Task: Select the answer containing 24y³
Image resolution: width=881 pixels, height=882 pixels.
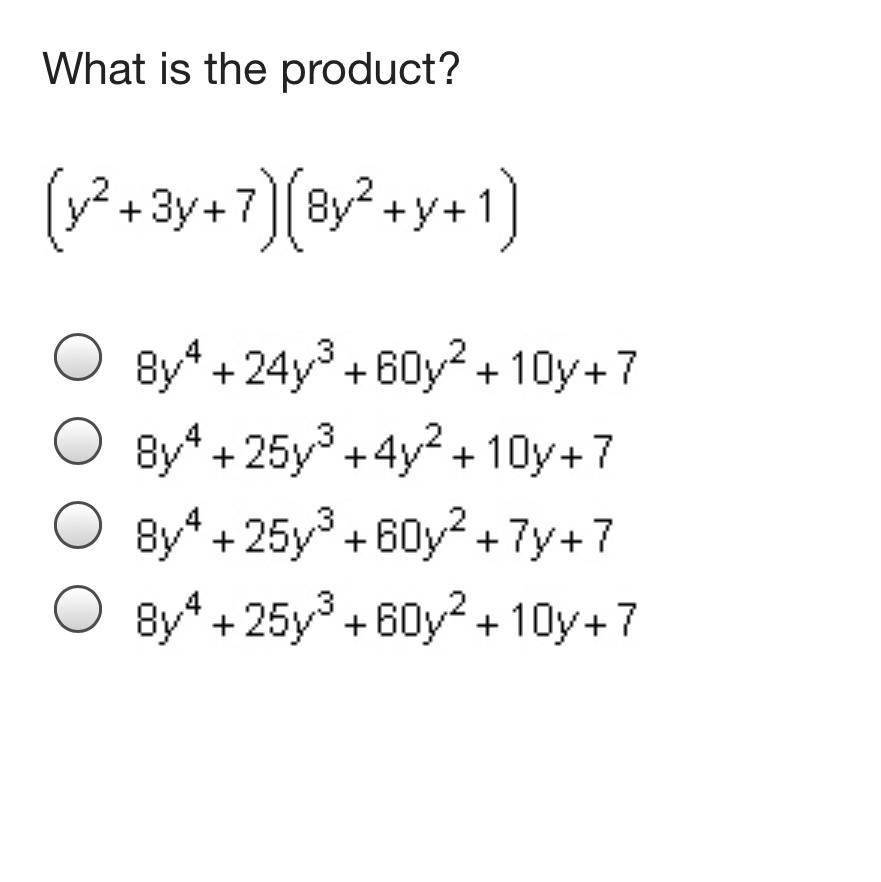Action: (77, 359)
